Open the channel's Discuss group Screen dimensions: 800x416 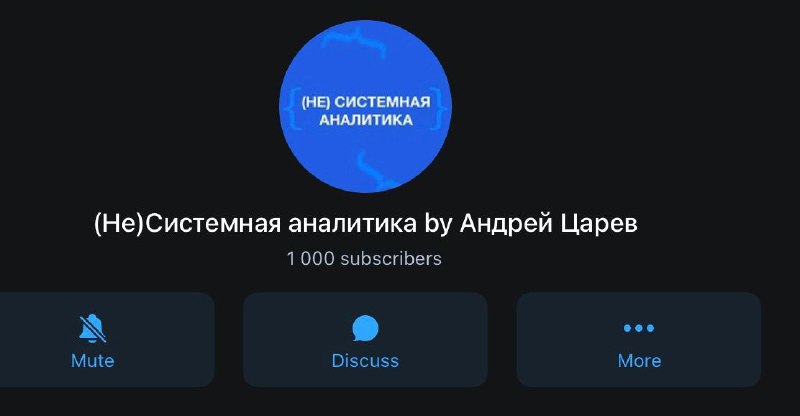click(x=365, y=340)
